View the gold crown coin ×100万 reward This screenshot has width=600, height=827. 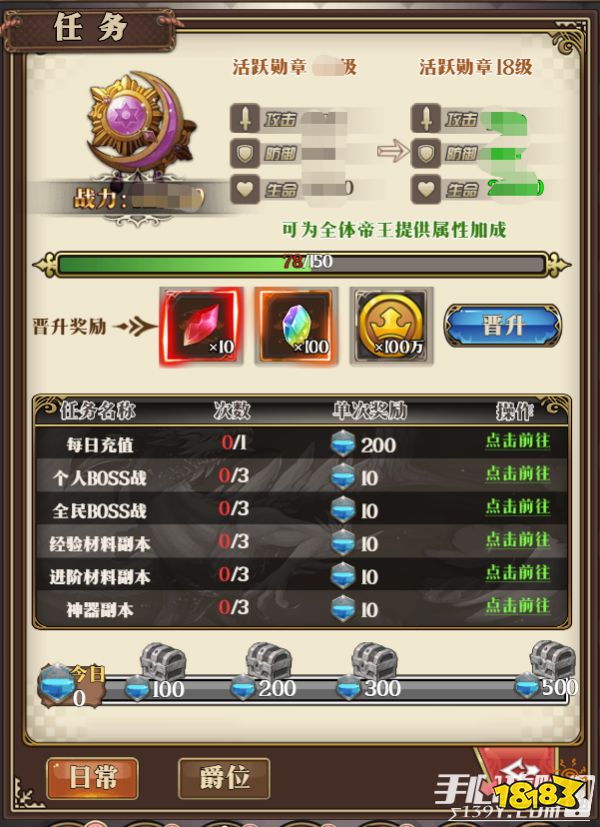pos(391,327)
